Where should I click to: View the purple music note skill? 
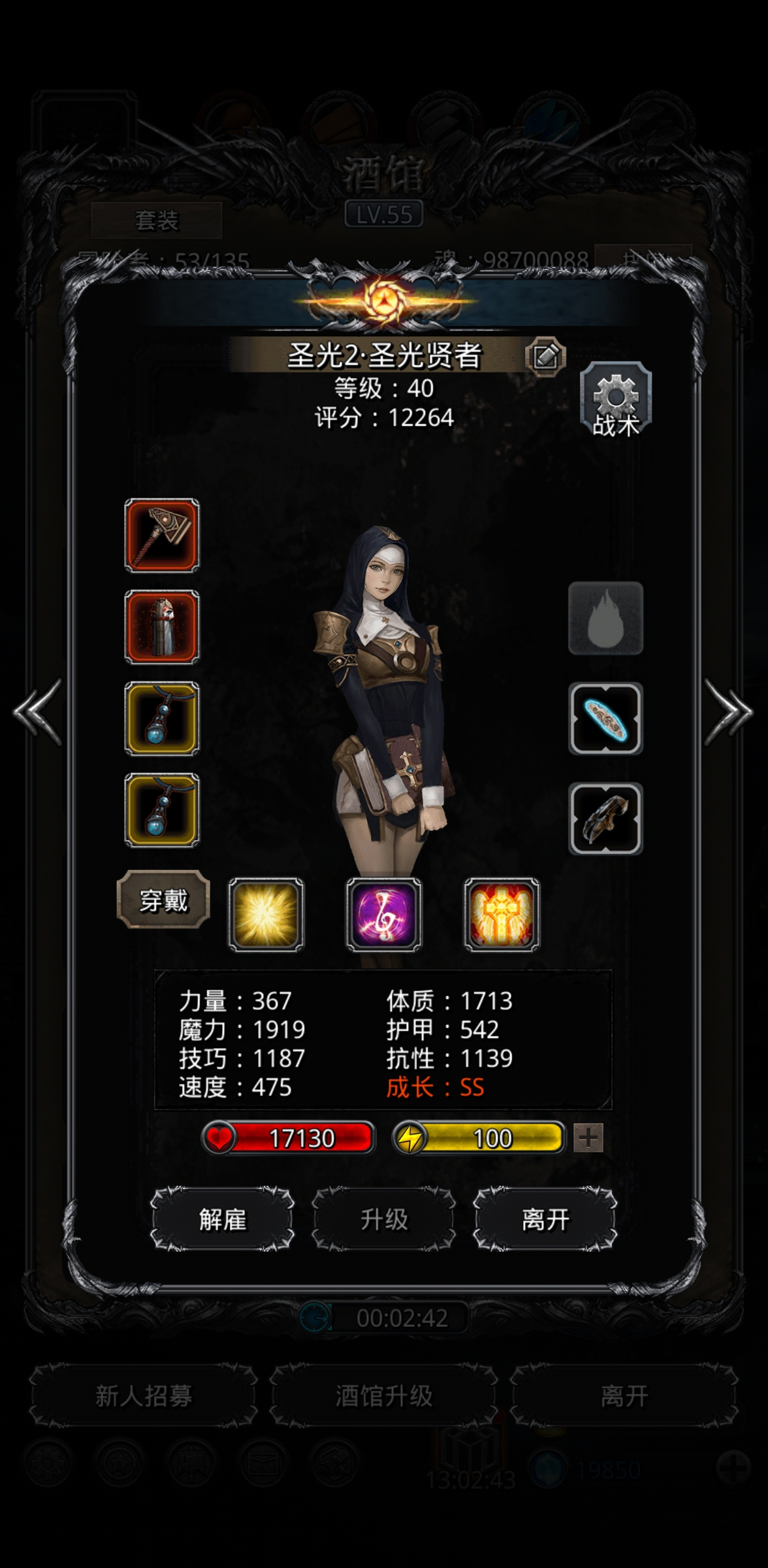click(x=384, y=914)
